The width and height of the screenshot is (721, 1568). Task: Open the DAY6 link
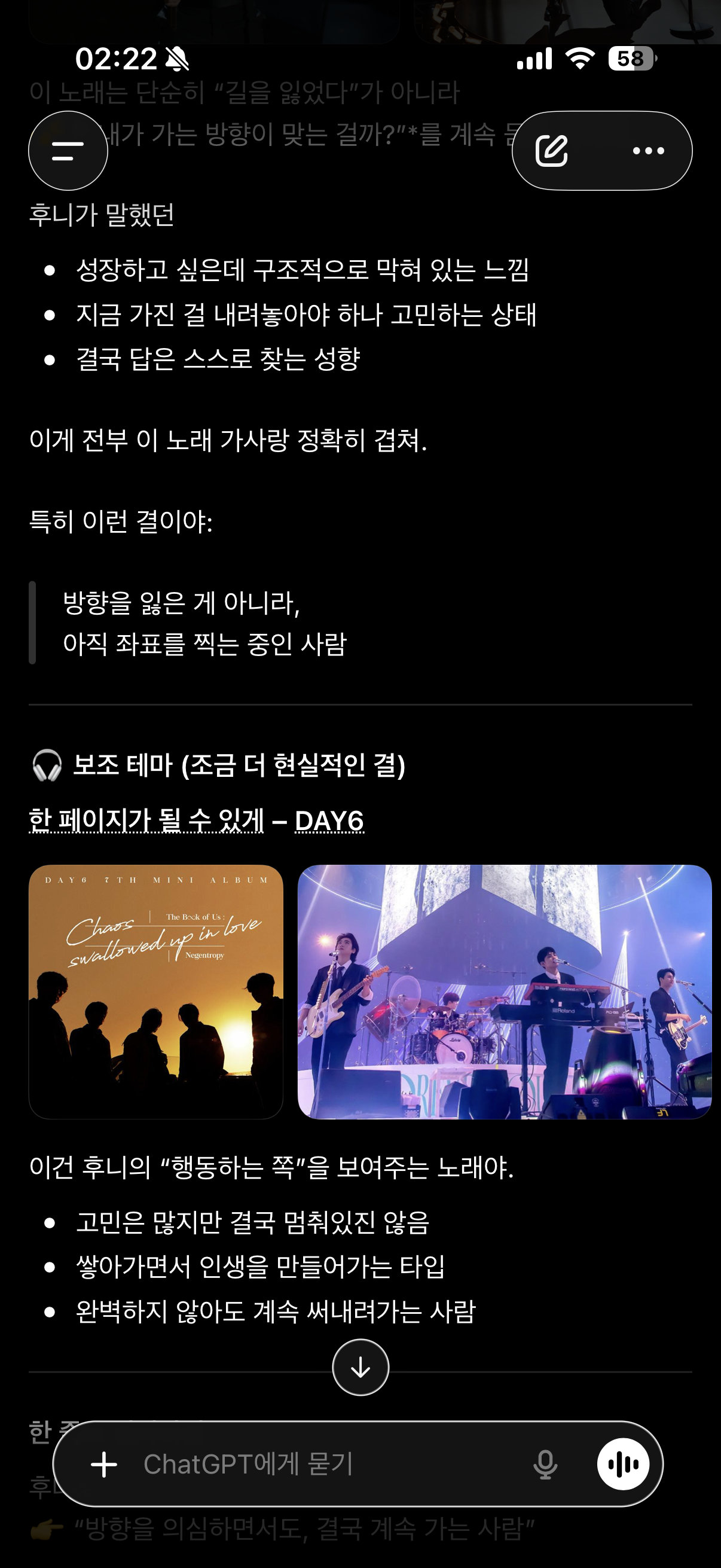tap(329, 820)
